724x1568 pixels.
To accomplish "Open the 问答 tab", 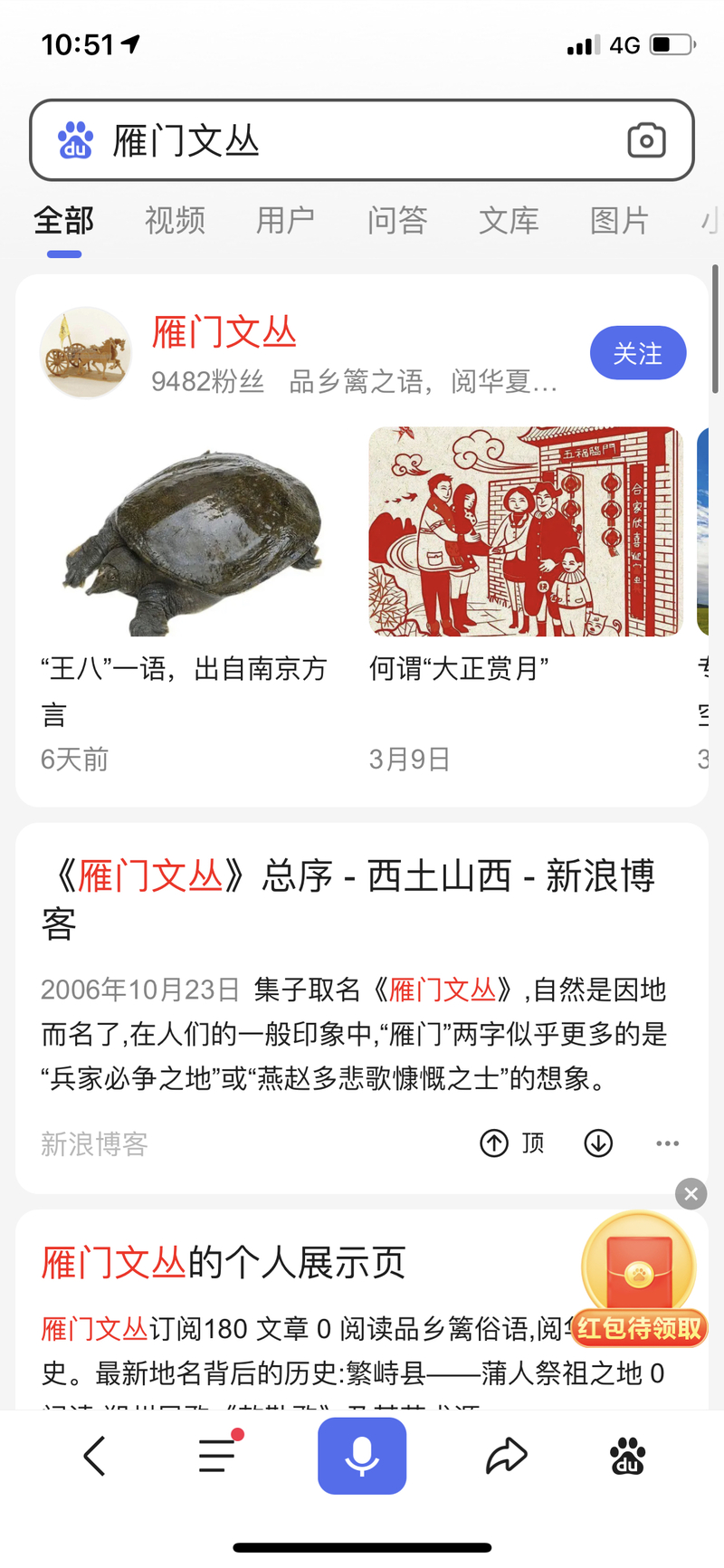I will coord(396,221).
